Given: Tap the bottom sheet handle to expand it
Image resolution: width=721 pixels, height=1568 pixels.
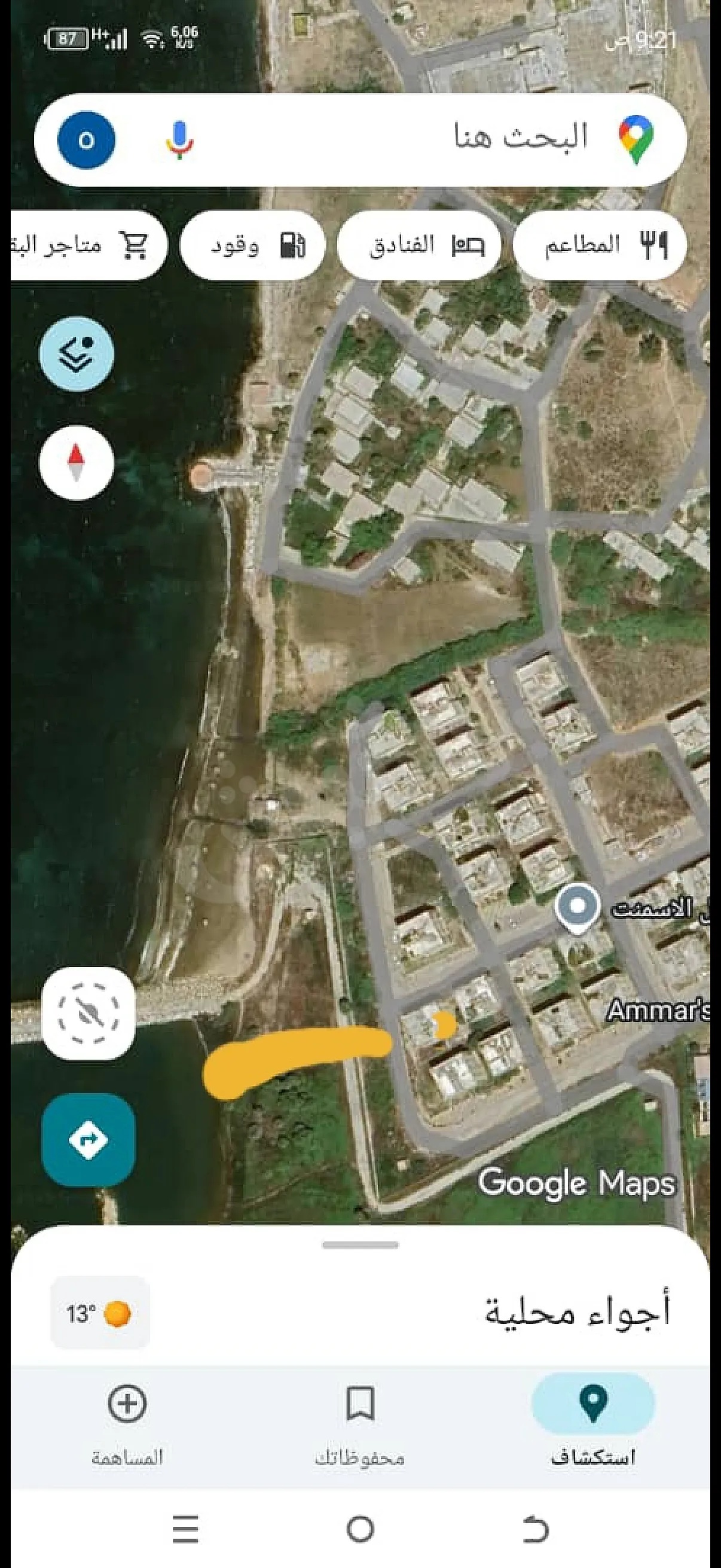Looking at the screenshot, I should [x=360, y=1245].
